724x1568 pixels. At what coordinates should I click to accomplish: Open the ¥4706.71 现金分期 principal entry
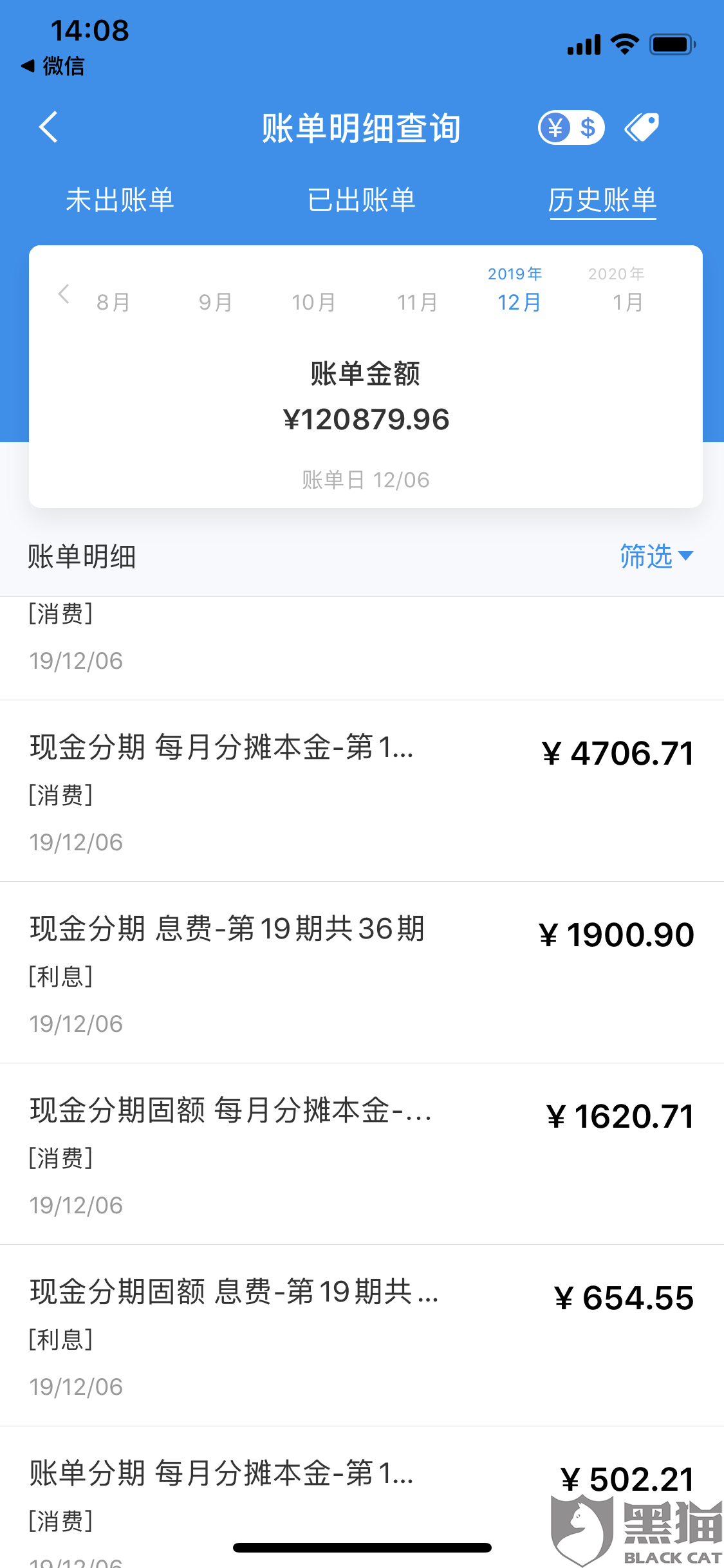point(362,791)
